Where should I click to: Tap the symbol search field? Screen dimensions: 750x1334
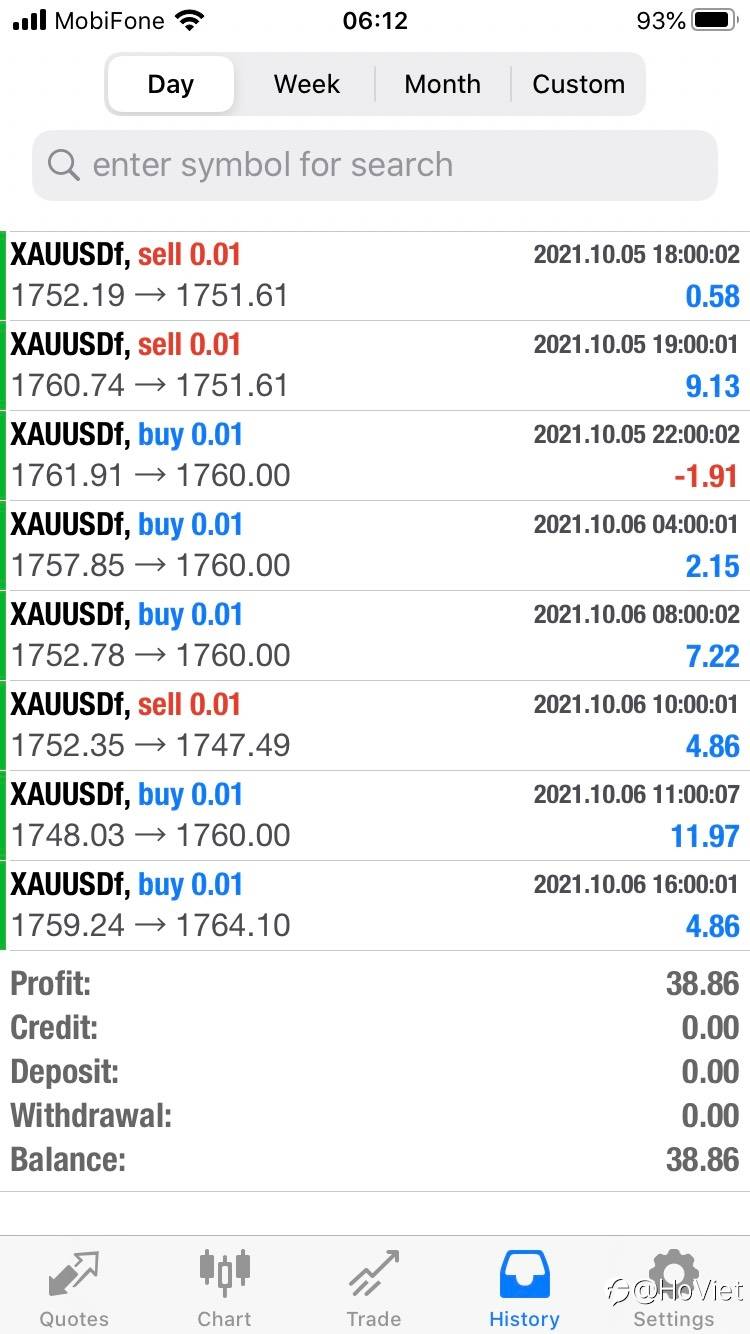point(375,165)
